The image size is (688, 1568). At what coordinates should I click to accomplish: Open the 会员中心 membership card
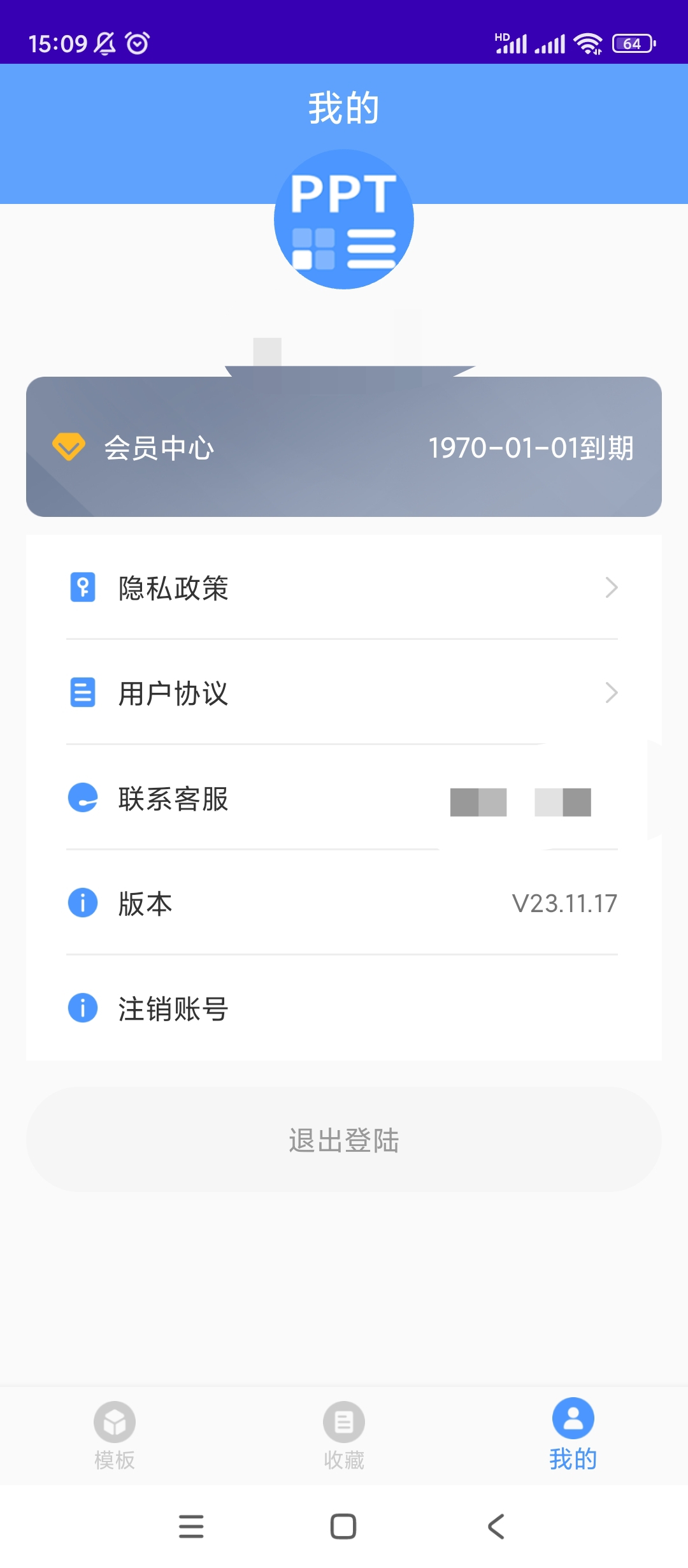pyautogui.click(x=344, y=447)
